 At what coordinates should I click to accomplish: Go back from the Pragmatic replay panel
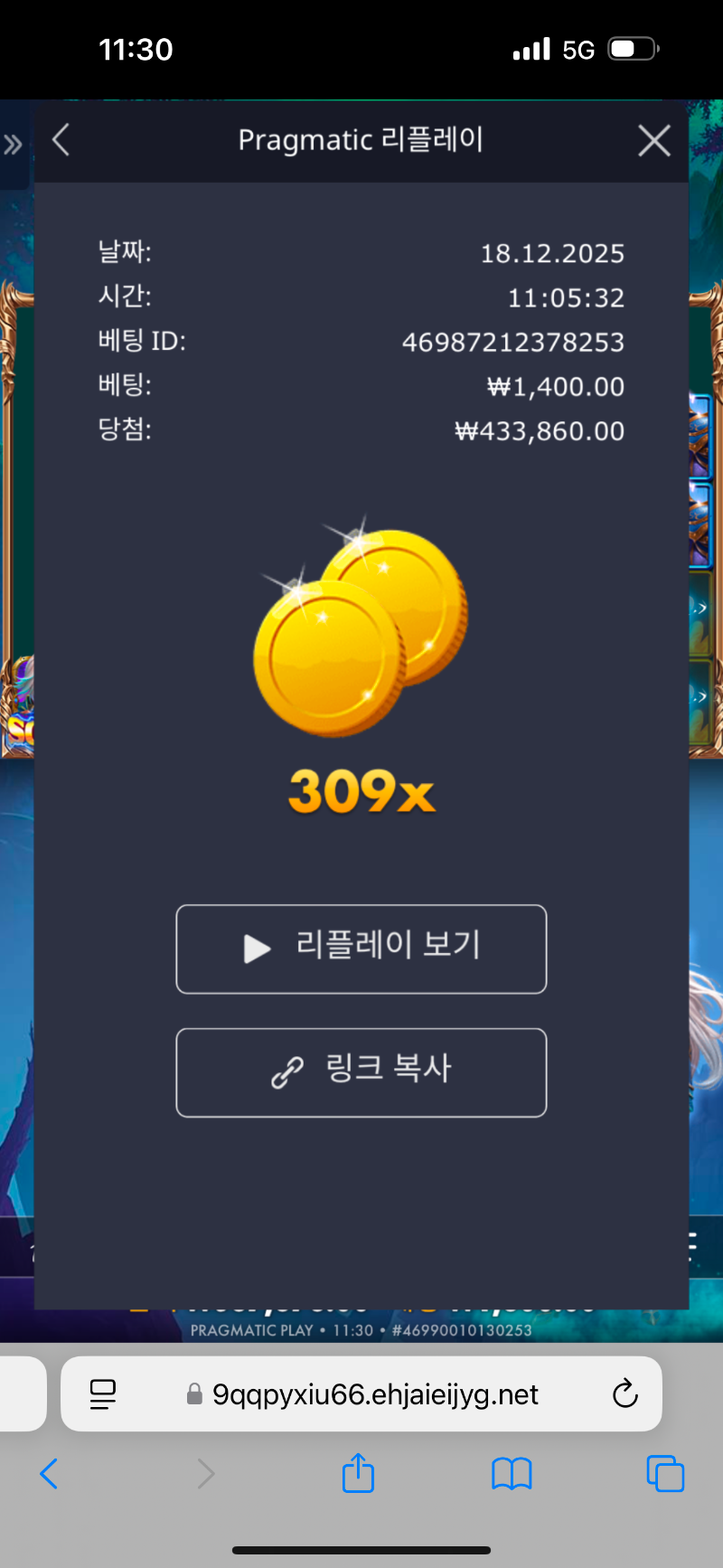(x=61, y=140)
